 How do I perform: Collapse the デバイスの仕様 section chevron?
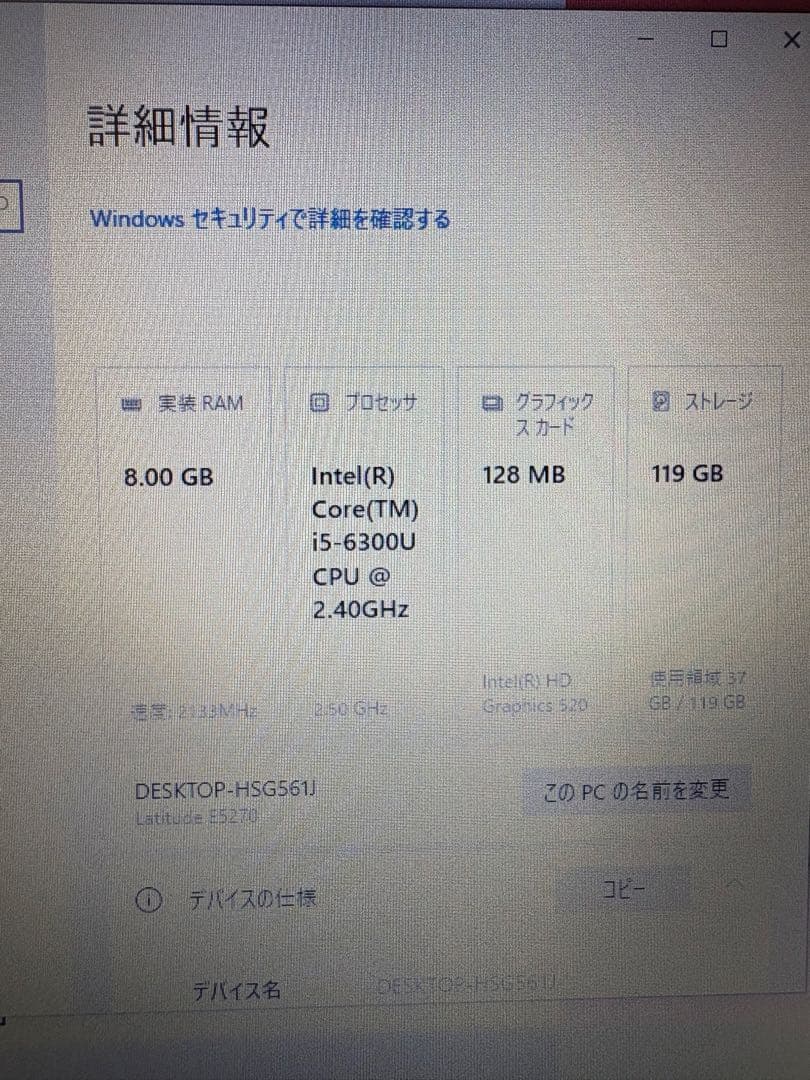[734, 886]
